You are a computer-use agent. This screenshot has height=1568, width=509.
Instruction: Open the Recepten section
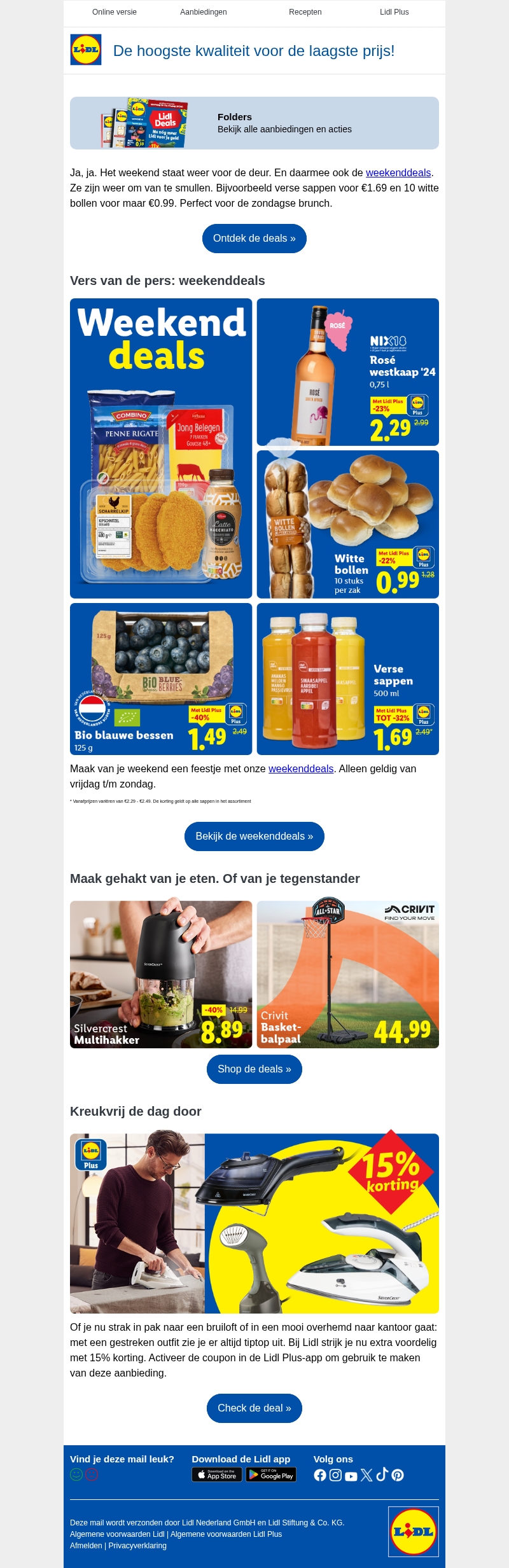(x=305, y=12)
